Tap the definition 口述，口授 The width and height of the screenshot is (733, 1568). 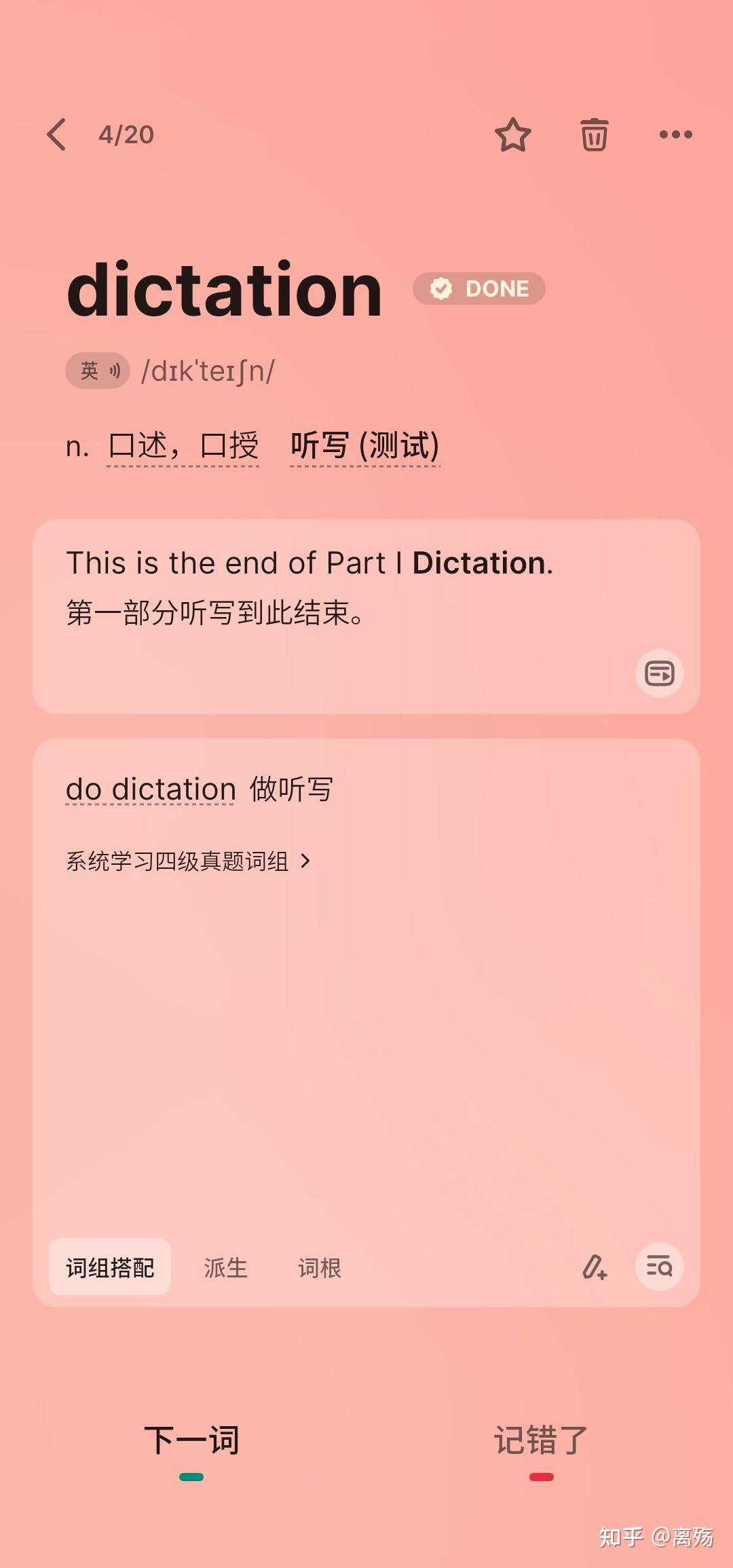(x=183, y=447)
